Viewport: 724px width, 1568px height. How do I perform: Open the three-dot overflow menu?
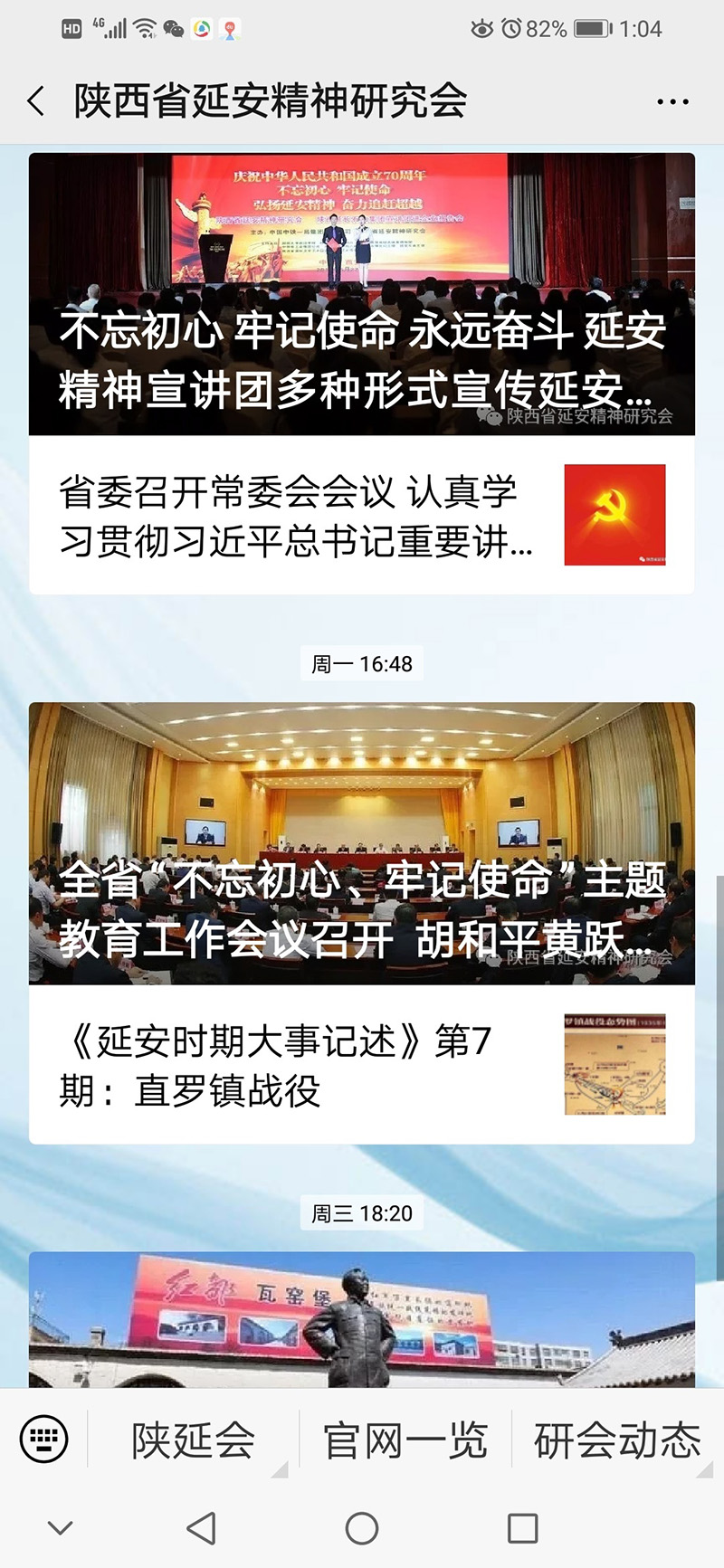[x=672, y=101]
